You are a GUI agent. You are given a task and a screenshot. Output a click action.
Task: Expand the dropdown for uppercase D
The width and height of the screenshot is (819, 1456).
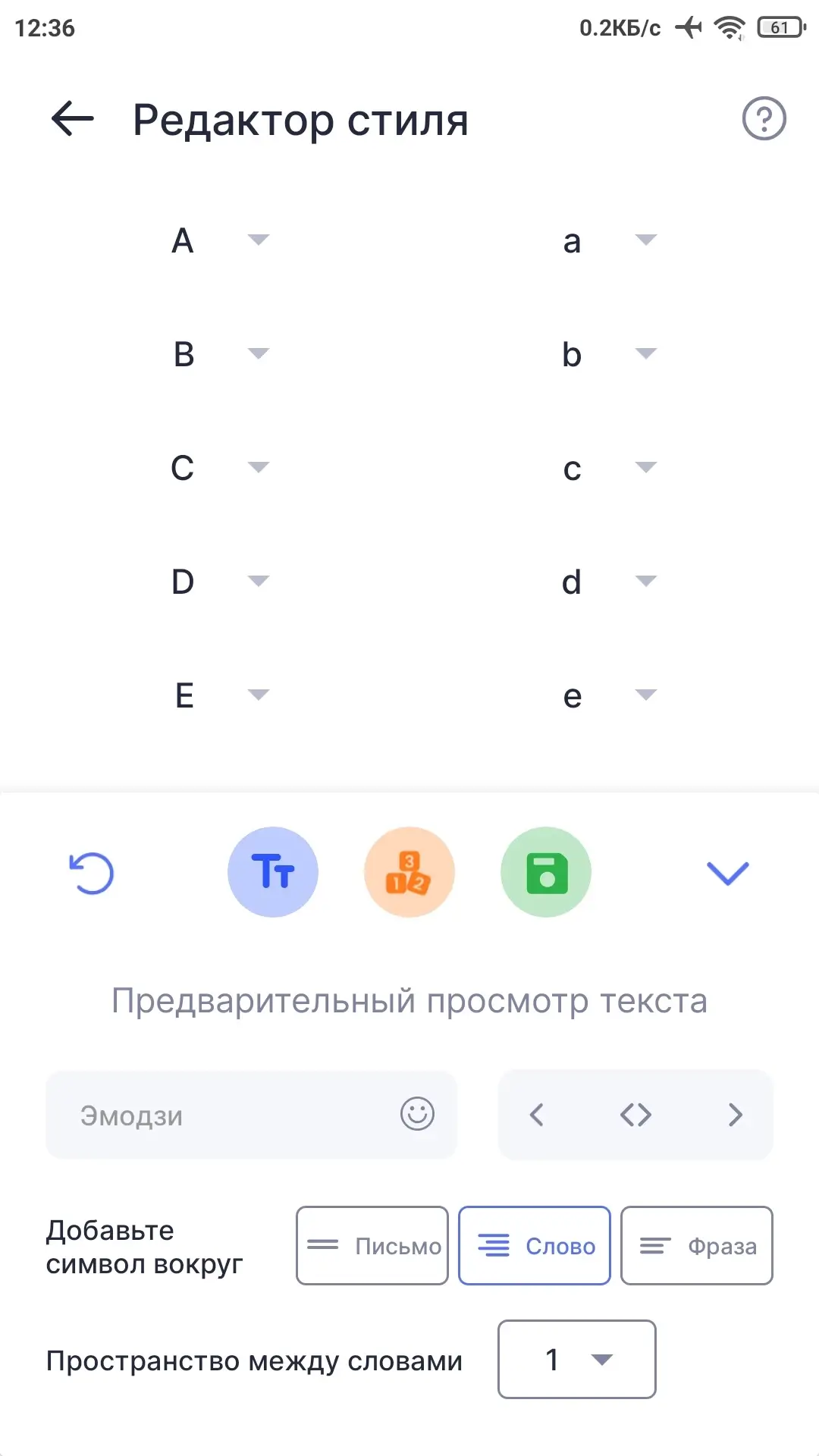tap(259, 582)
